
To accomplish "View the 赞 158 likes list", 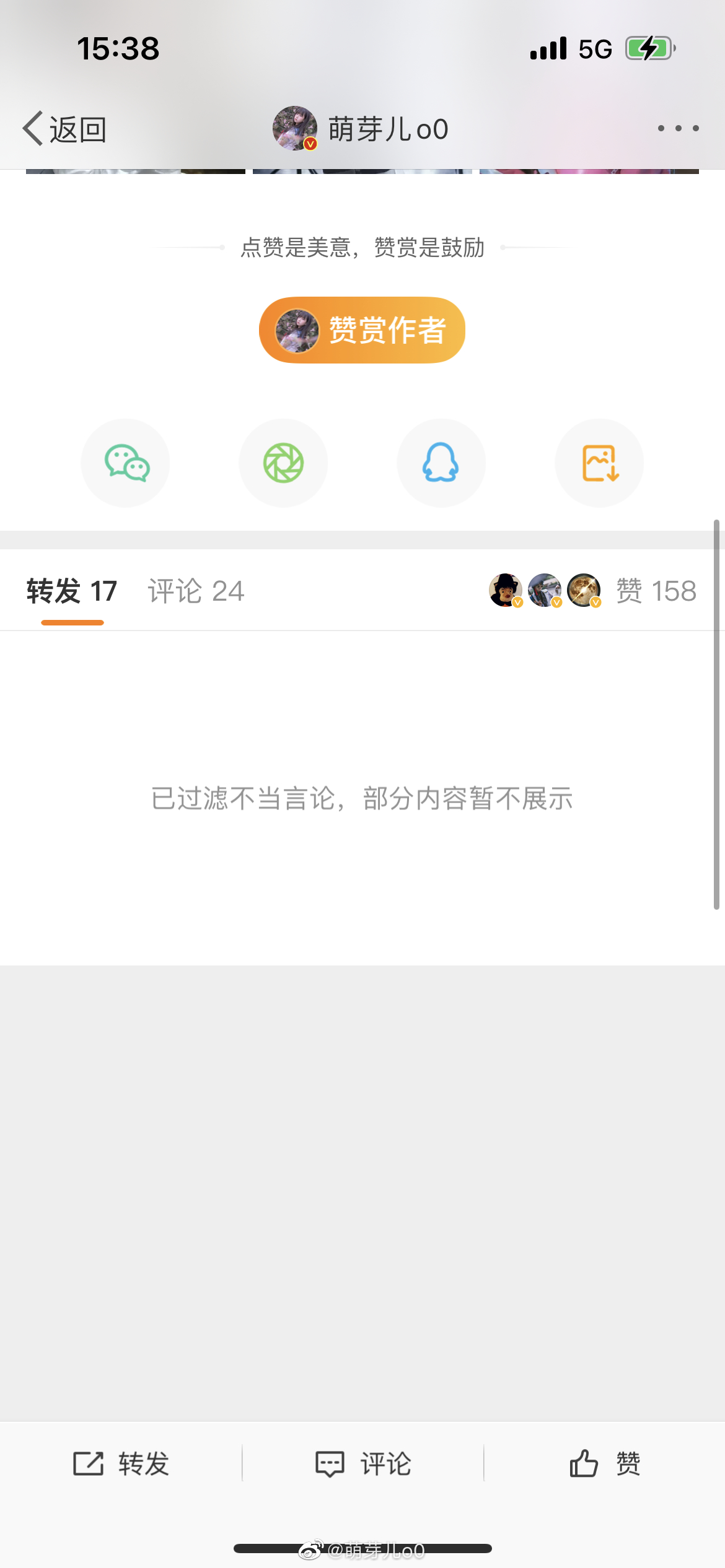I will pos(656,591).
